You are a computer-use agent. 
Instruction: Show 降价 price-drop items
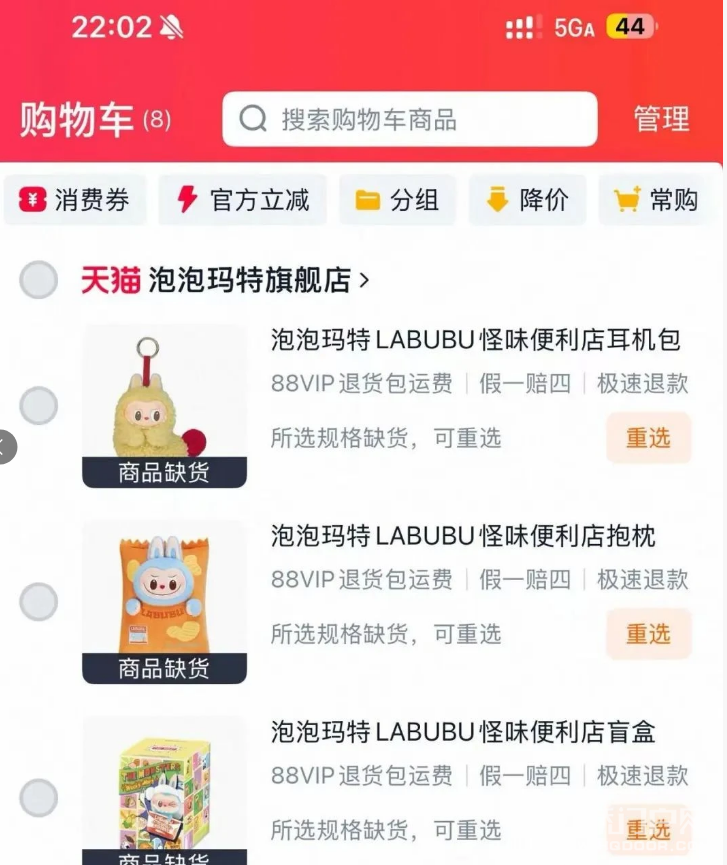tap(527, 200)
